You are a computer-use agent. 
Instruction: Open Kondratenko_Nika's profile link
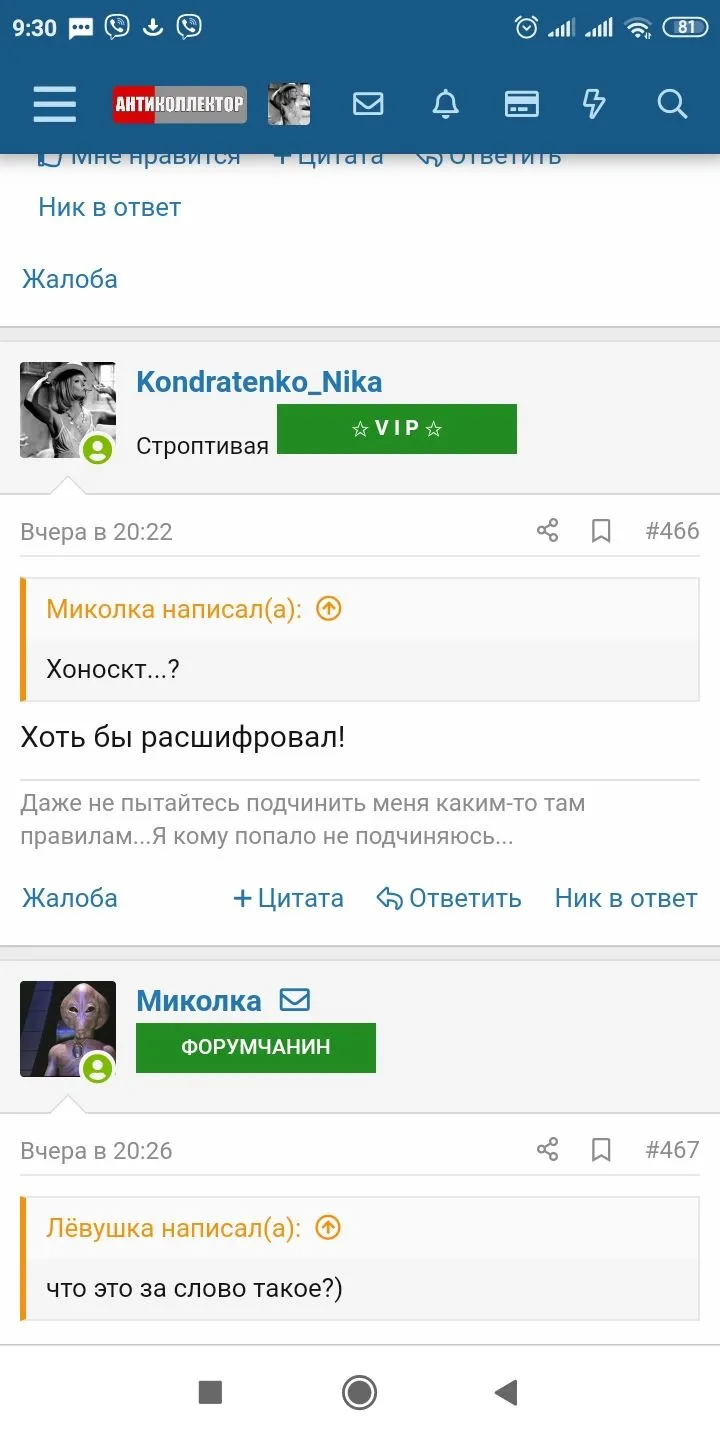coord(259,381)
